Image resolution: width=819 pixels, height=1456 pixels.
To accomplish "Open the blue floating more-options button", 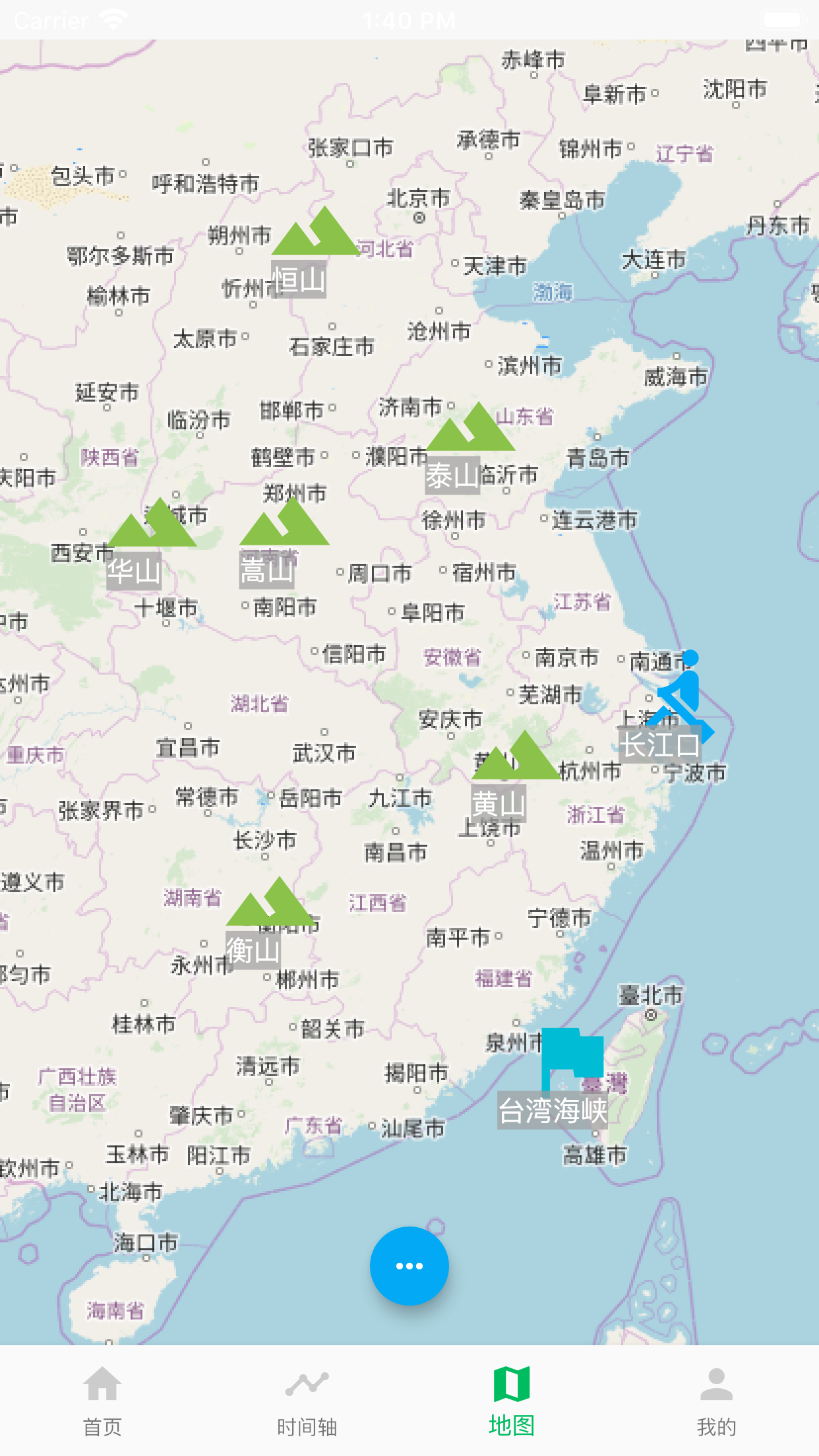I will click(x=409, y=1265).
